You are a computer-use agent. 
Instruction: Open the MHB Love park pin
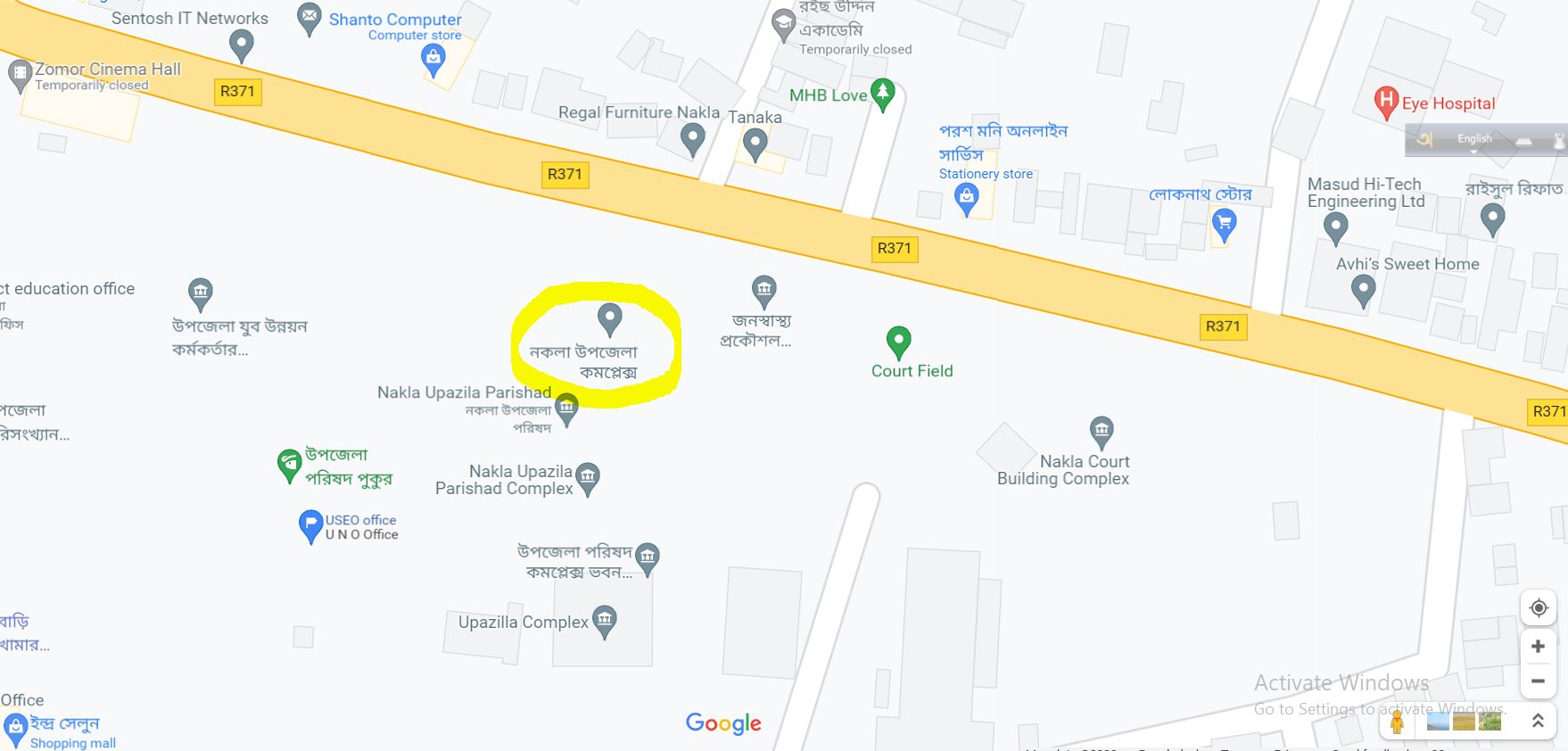tap(882, 93)
